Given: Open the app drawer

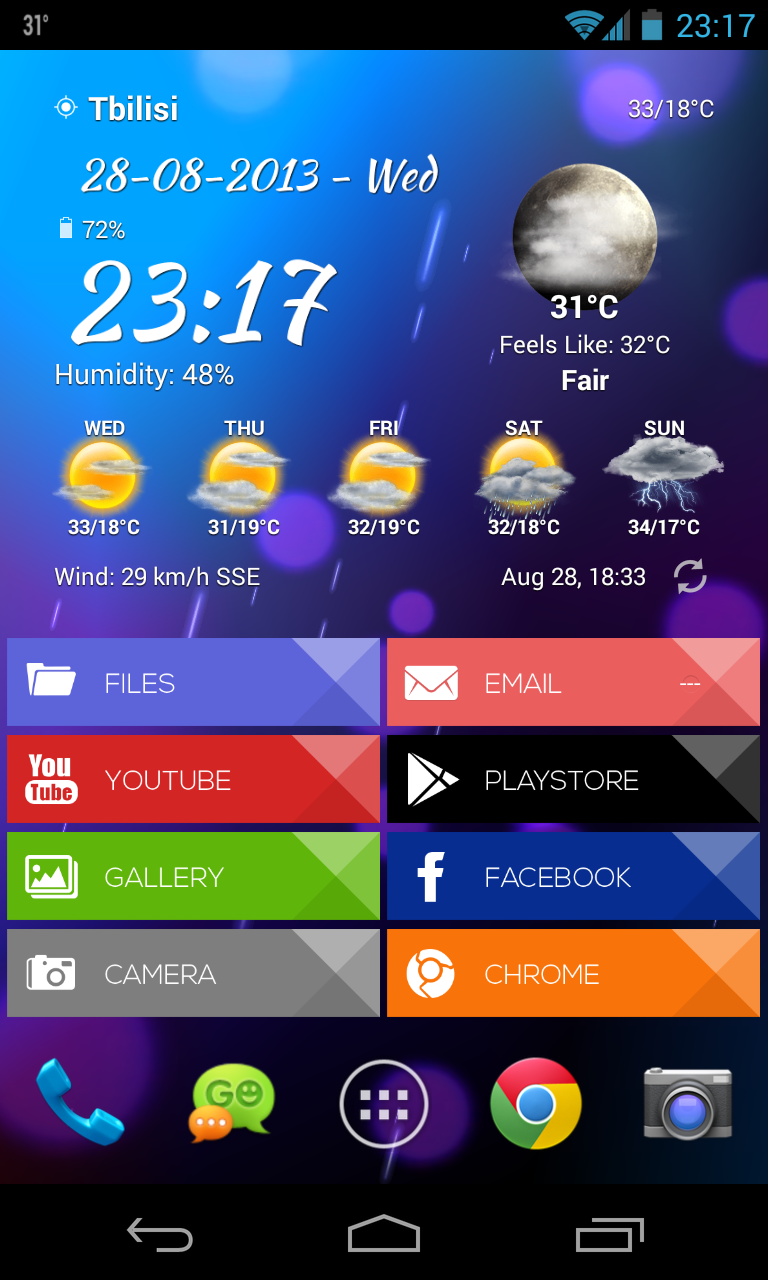Looking at the screenshot, I should click(384, 1103).
